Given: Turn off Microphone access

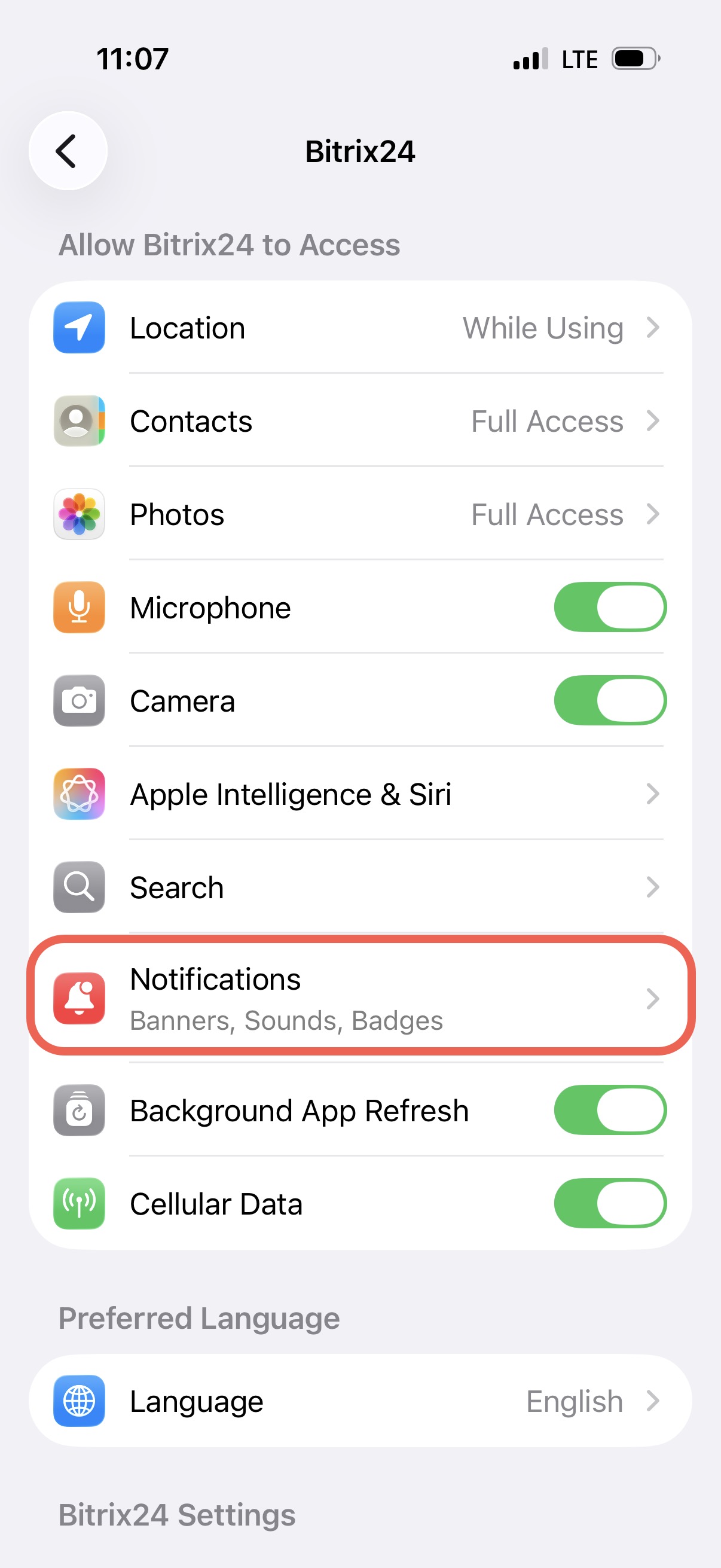Looking at the screenshot, I should [x=610, y=608].
